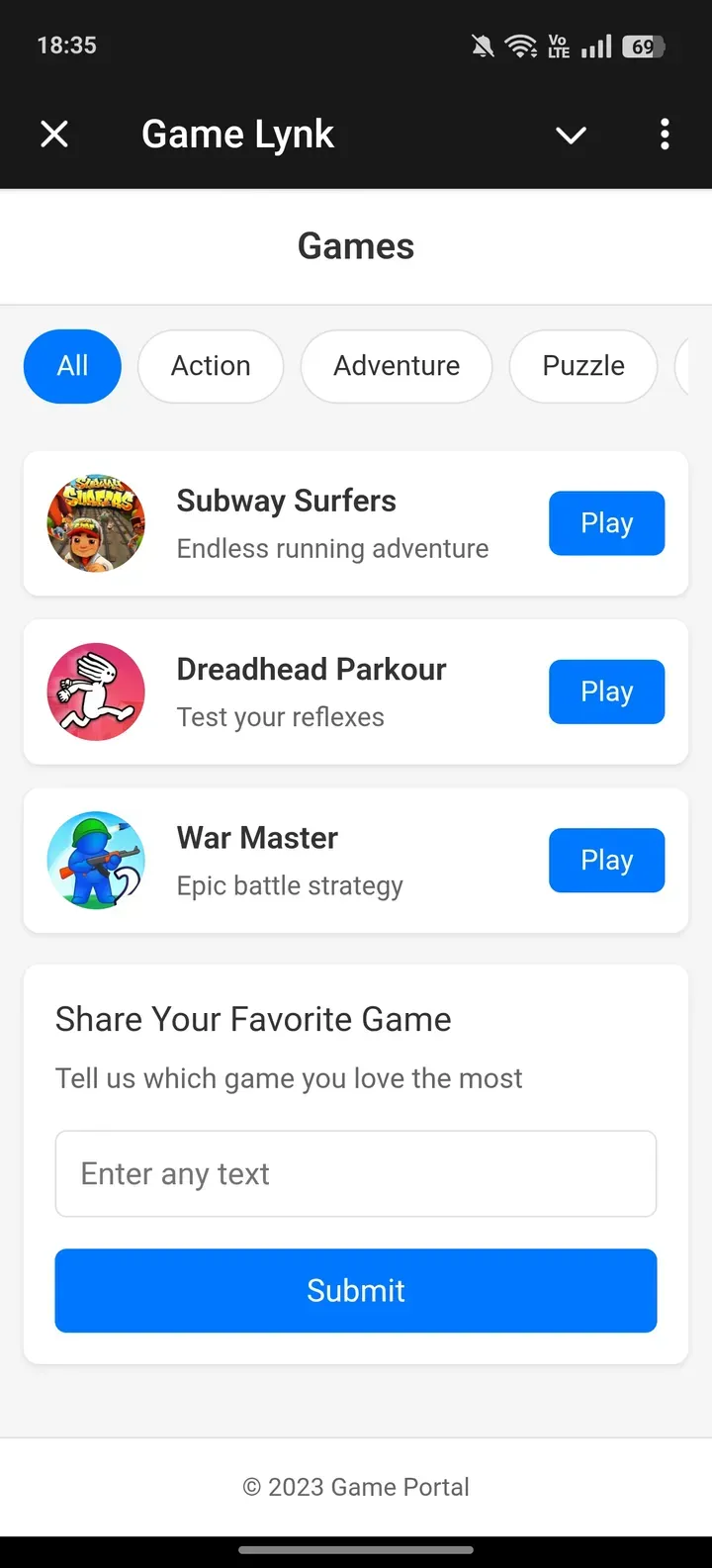Tap the Games page heading
712x1568 pixels.
356,245
